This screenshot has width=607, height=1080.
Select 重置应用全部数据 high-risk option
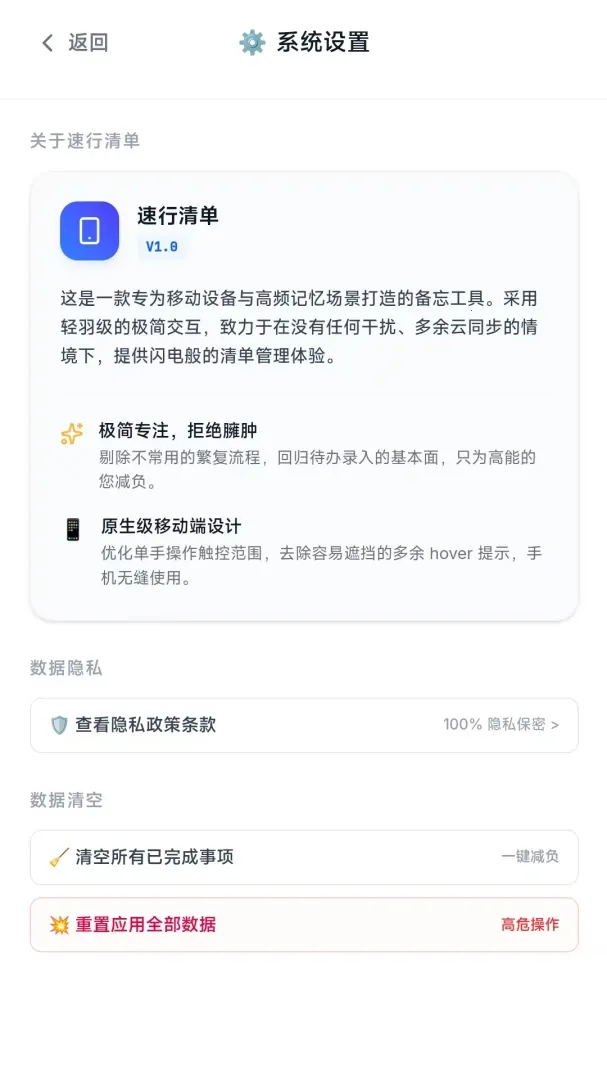pyautogui.click(x=304, y=925)
